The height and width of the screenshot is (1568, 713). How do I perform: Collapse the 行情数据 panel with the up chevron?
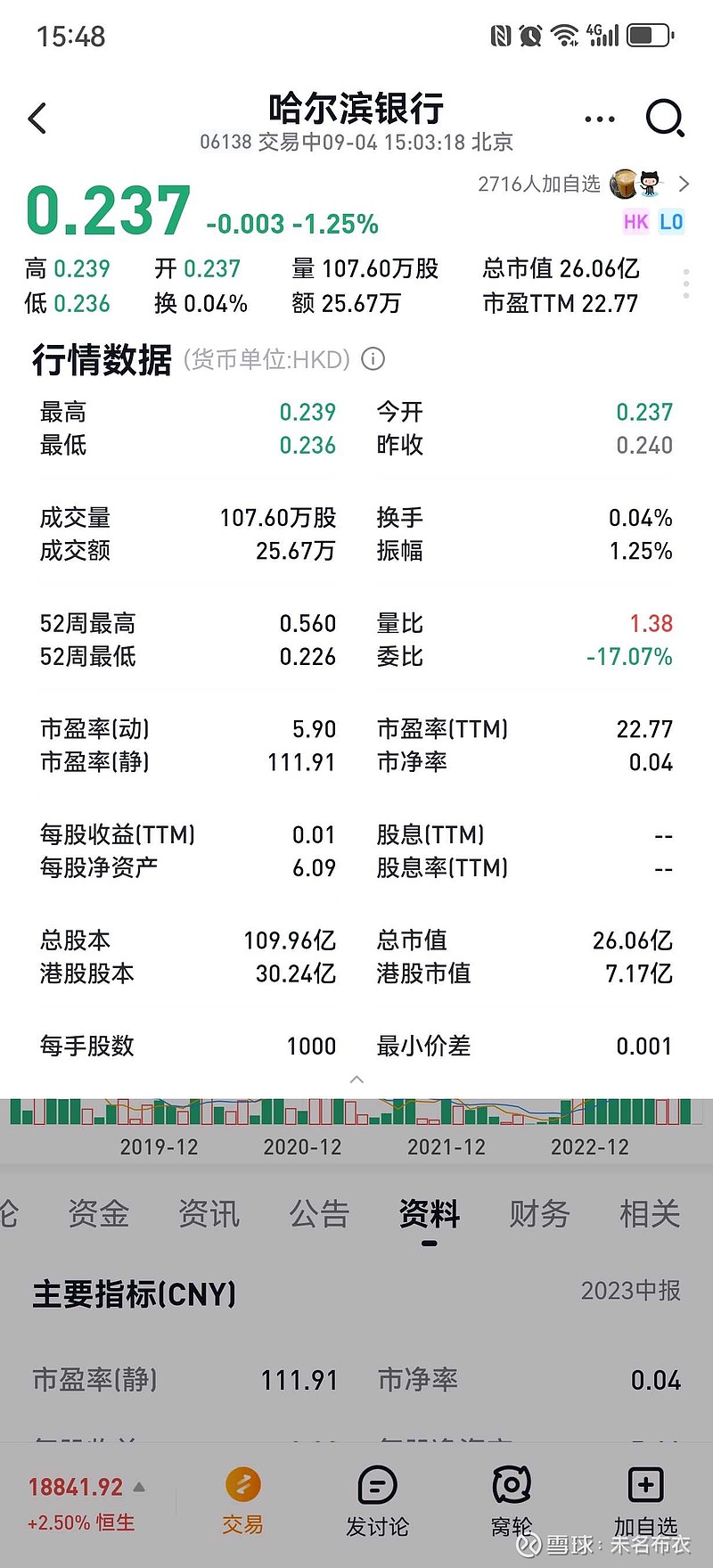(x=356, y=1080)
